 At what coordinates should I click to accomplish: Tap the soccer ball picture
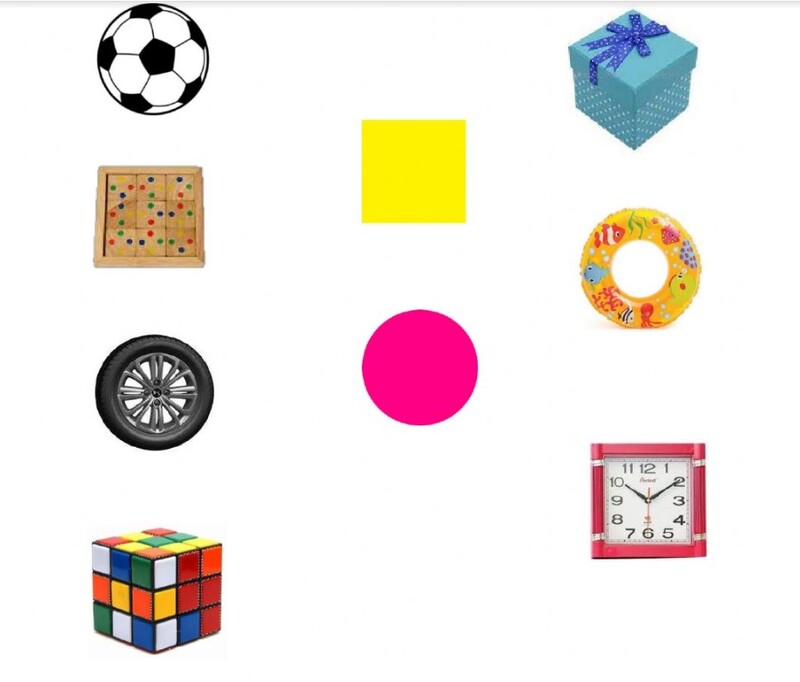[x=153, y=59]
